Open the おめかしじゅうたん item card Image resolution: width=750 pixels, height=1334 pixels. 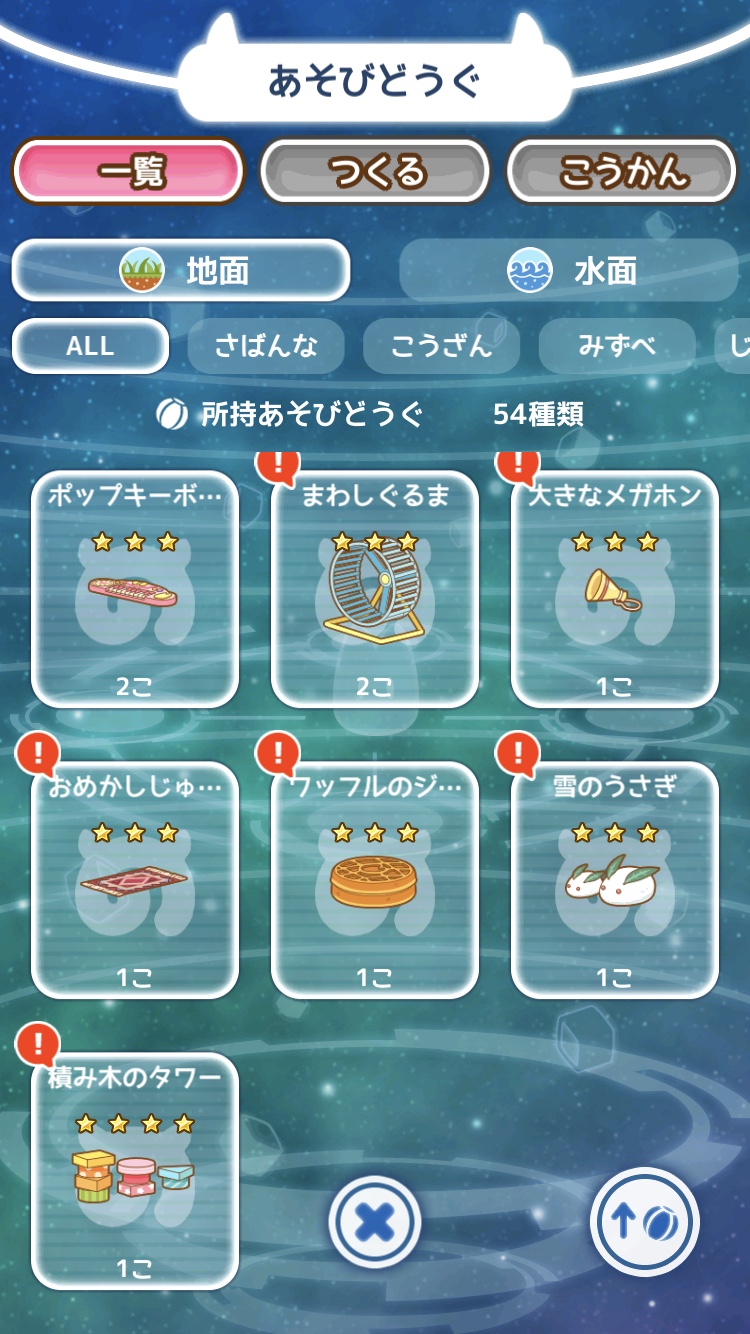(135, 880)
